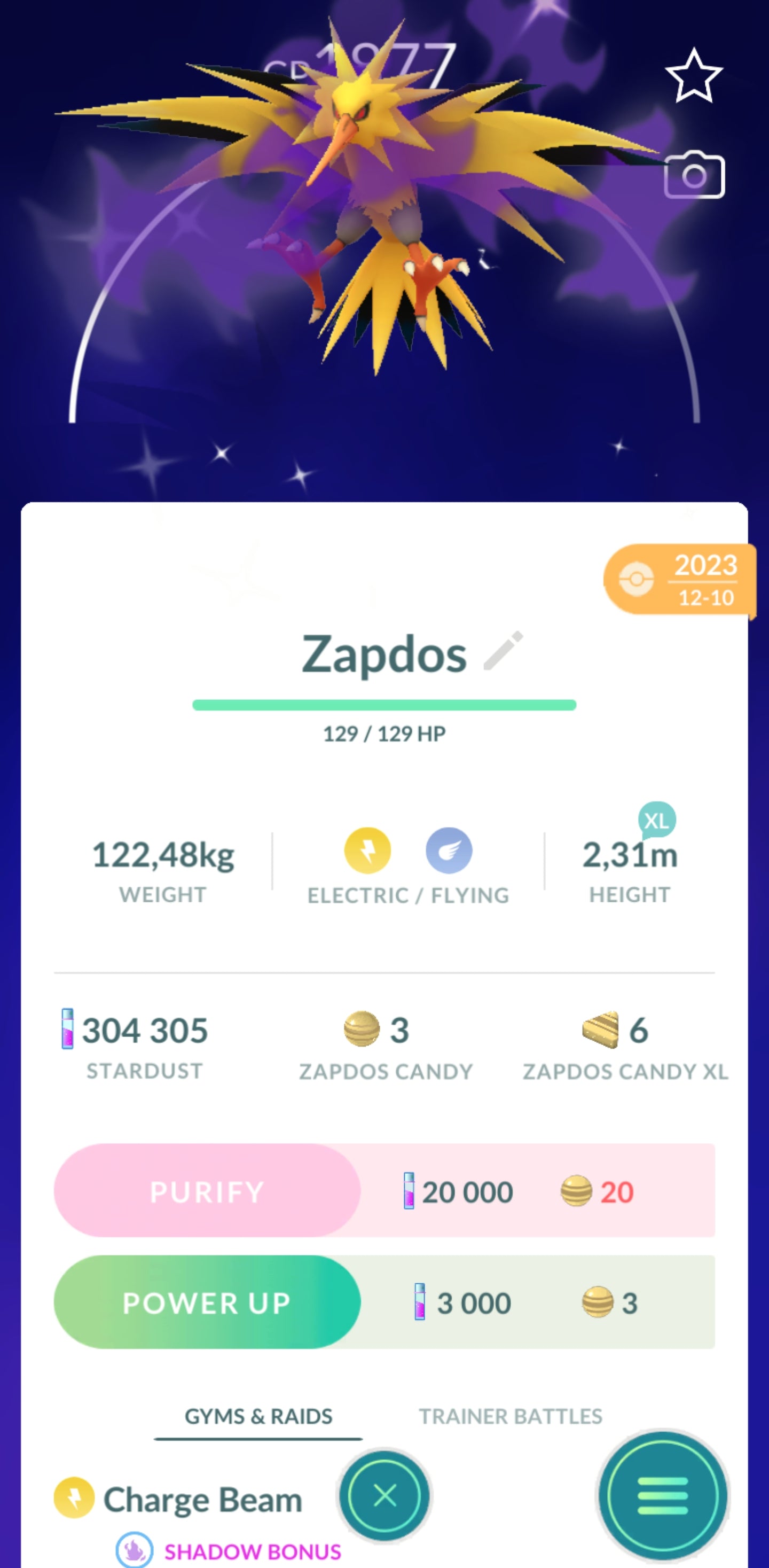
Task: View XL size badge details
Action: point(656,820)
